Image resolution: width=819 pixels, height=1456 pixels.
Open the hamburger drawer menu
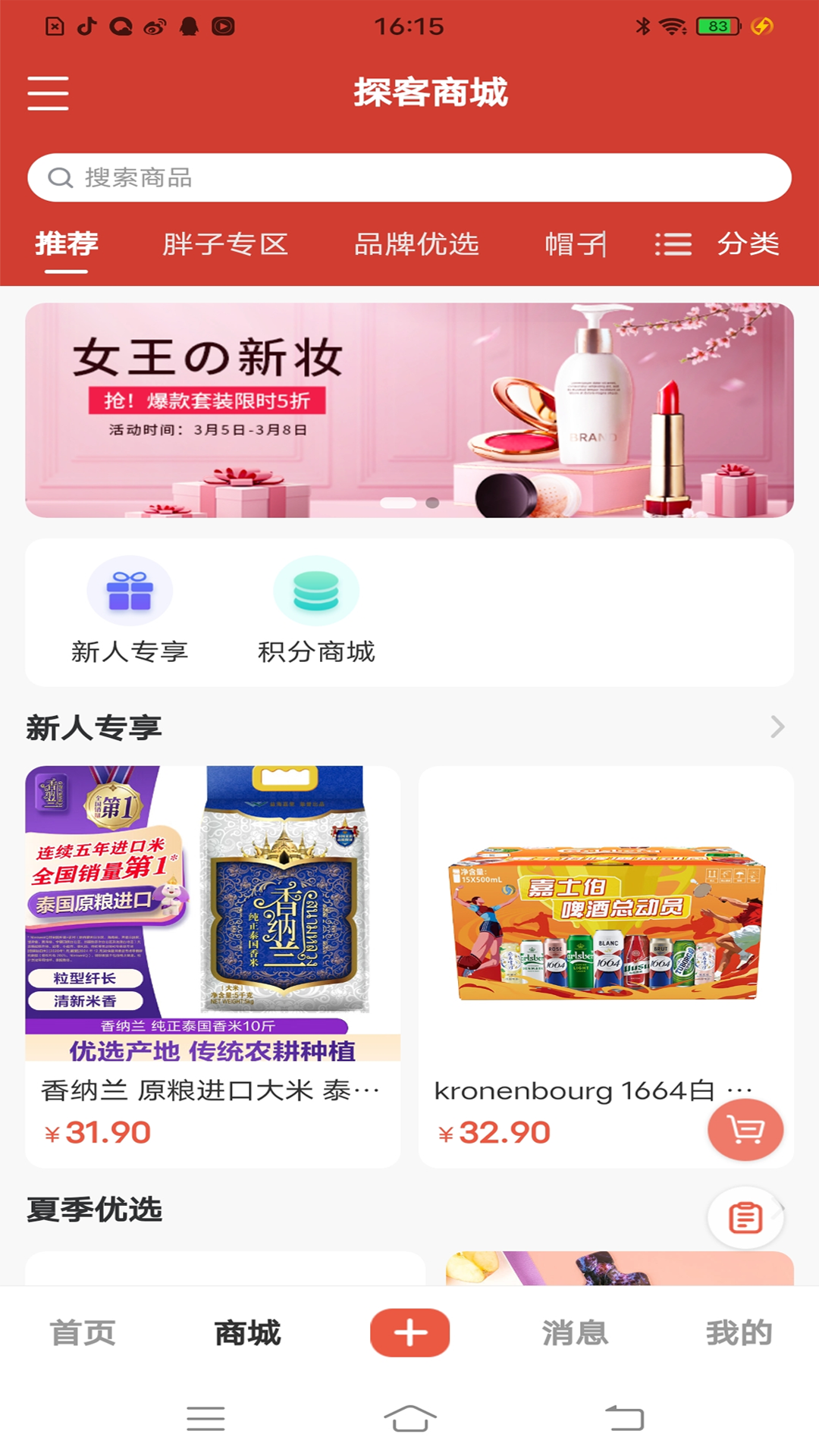[x=48, y=93]
